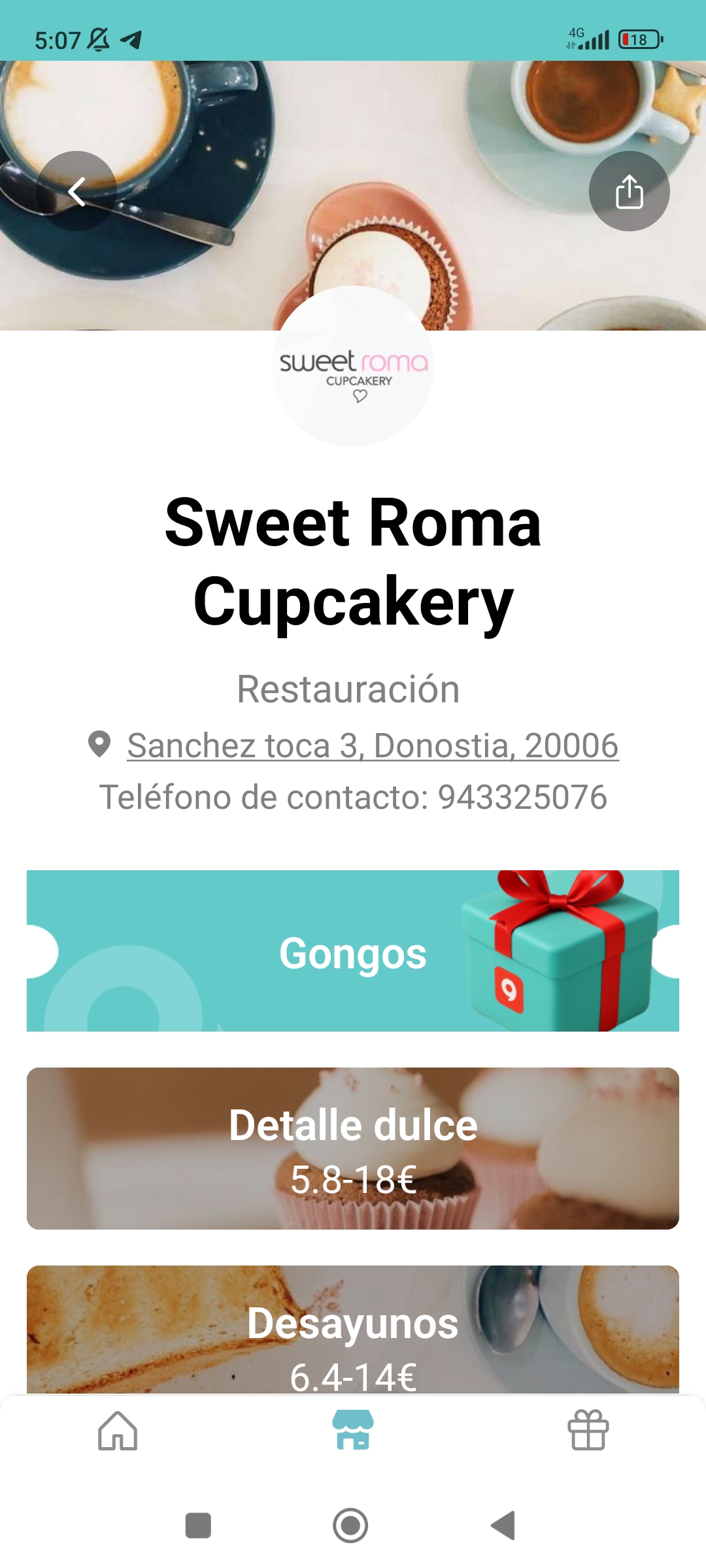This screenshot has height=1568, width=706.
Task: Switch to the home tab
Action: click(118, 1431)
